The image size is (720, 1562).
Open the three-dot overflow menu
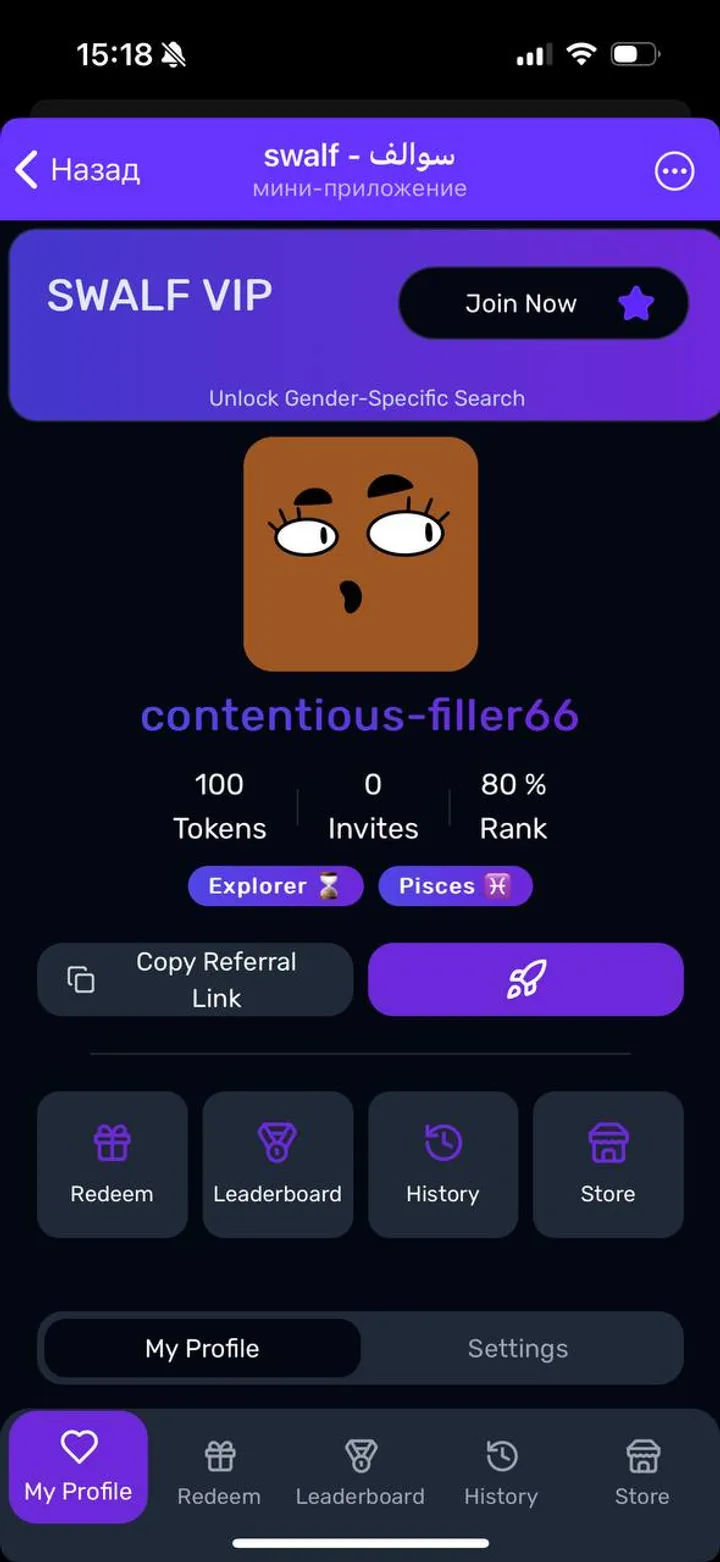[x=674, y=171]
